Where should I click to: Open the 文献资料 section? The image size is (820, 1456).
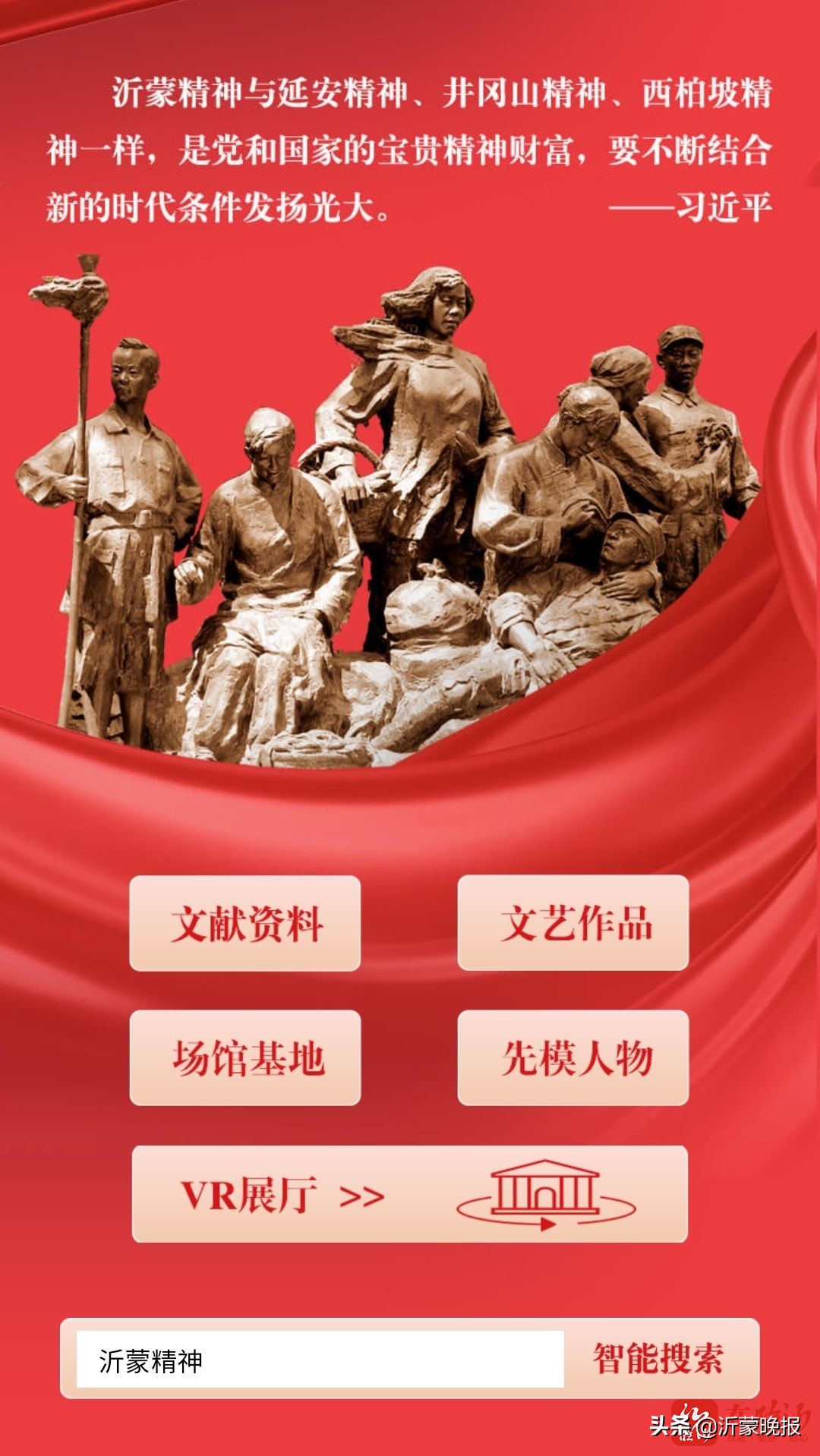tap(244, 923)
